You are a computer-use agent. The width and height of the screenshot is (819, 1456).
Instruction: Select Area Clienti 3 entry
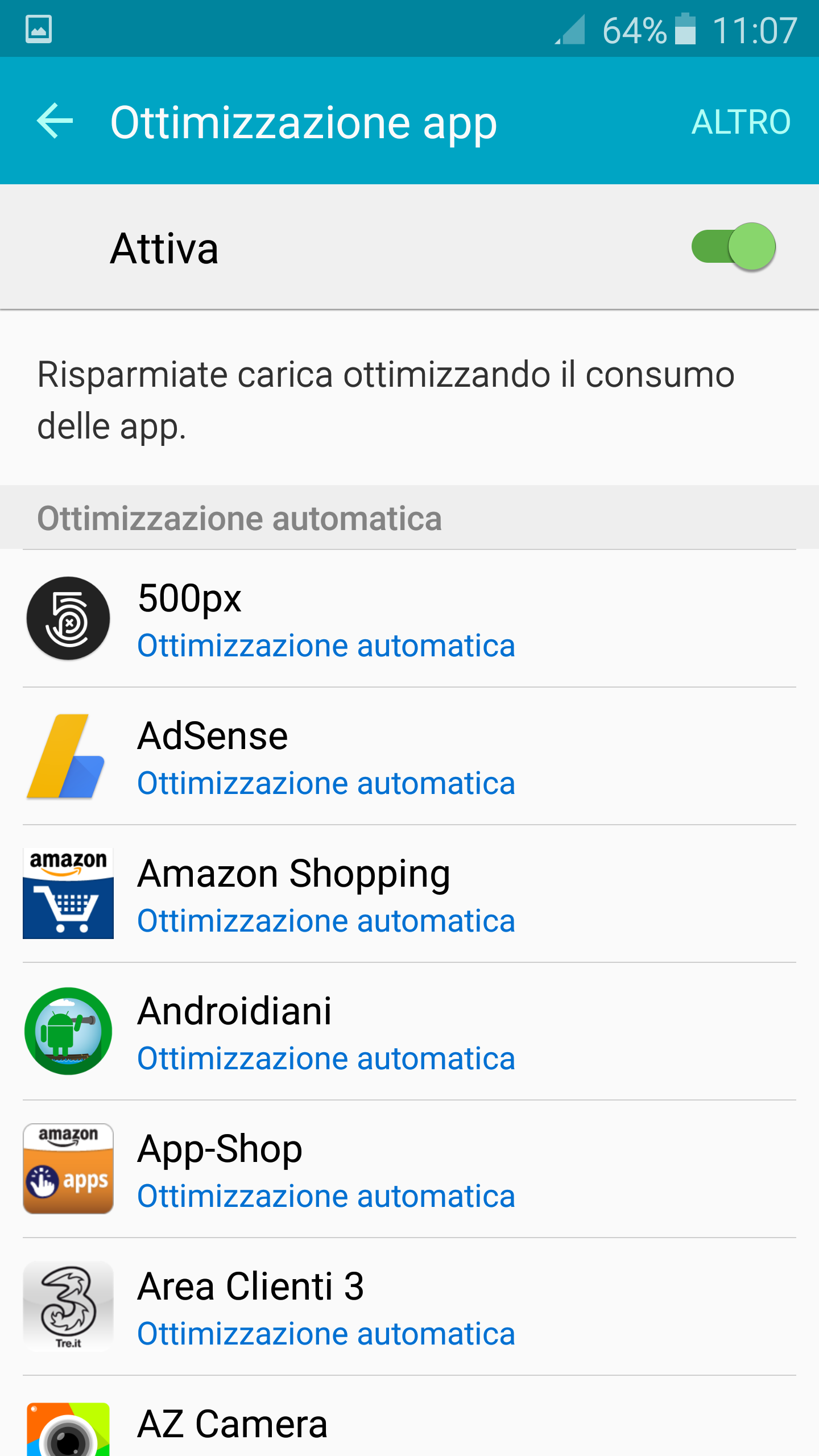(409, 1307)
